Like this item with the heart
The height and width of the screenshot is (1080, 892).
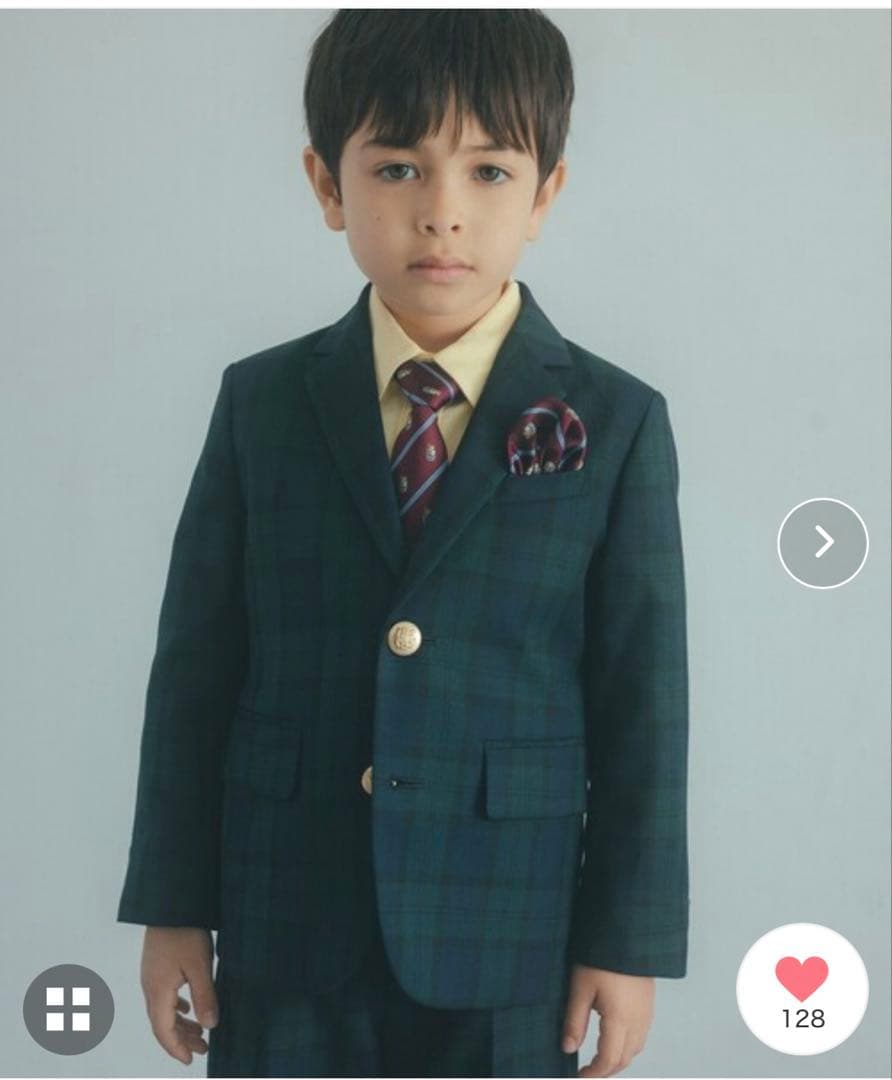coord(802,978)
